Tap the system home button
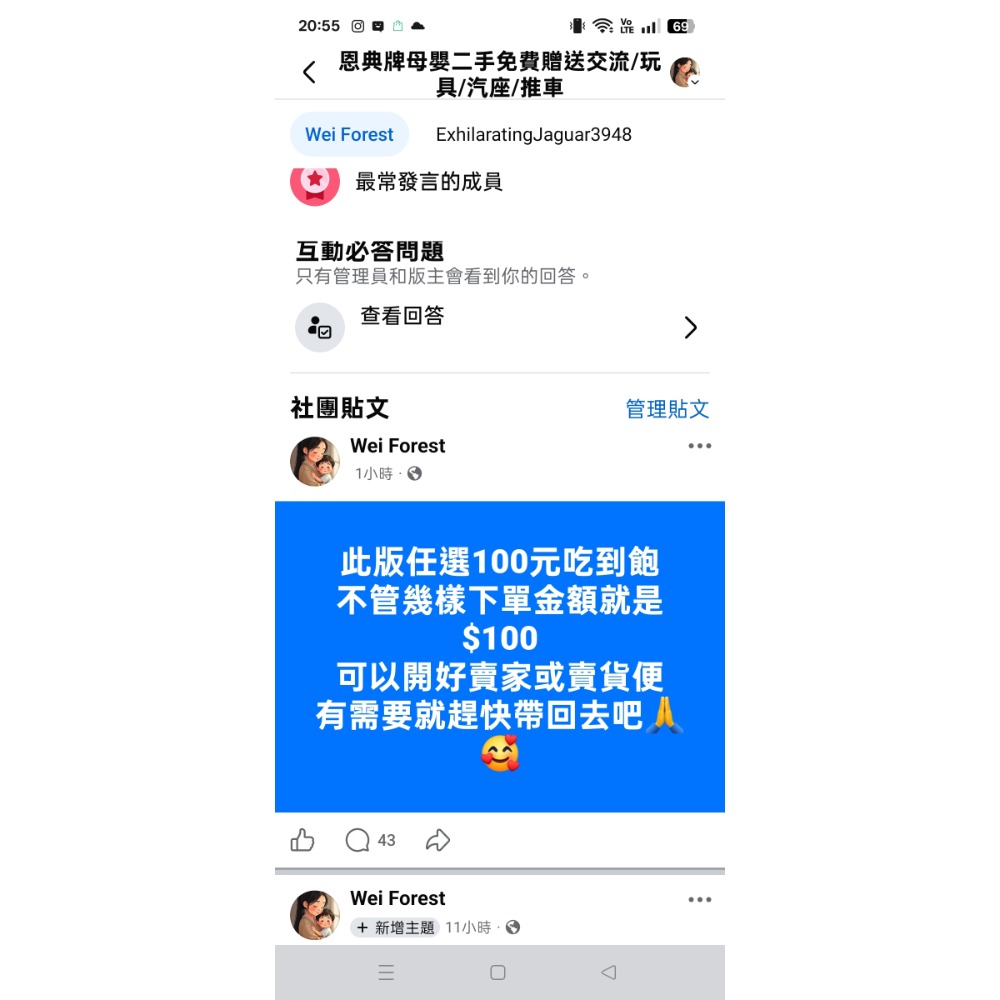Screen dimensions: 1000x1000 click(498, 972)
